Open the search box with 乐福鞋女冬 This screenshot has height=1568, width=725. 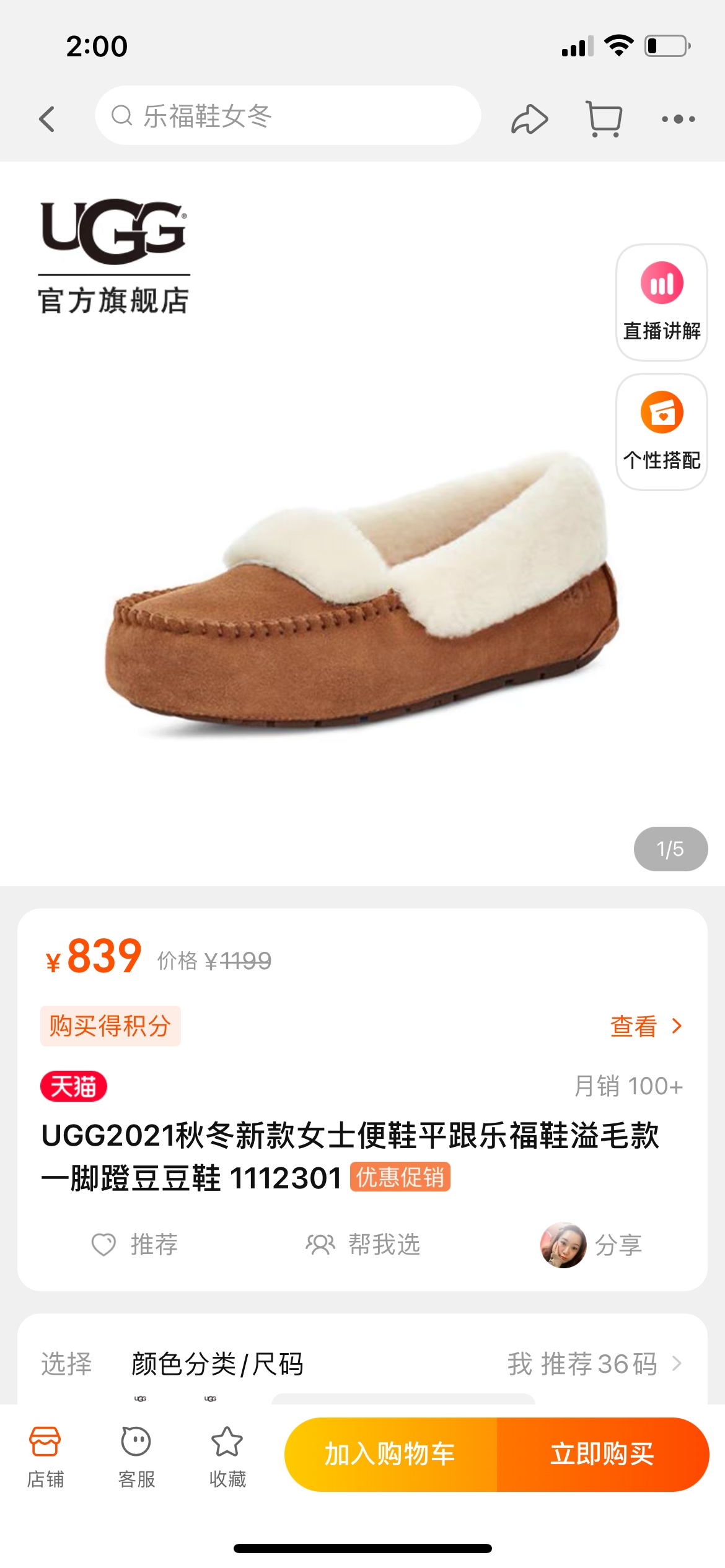tap(288, 116)
